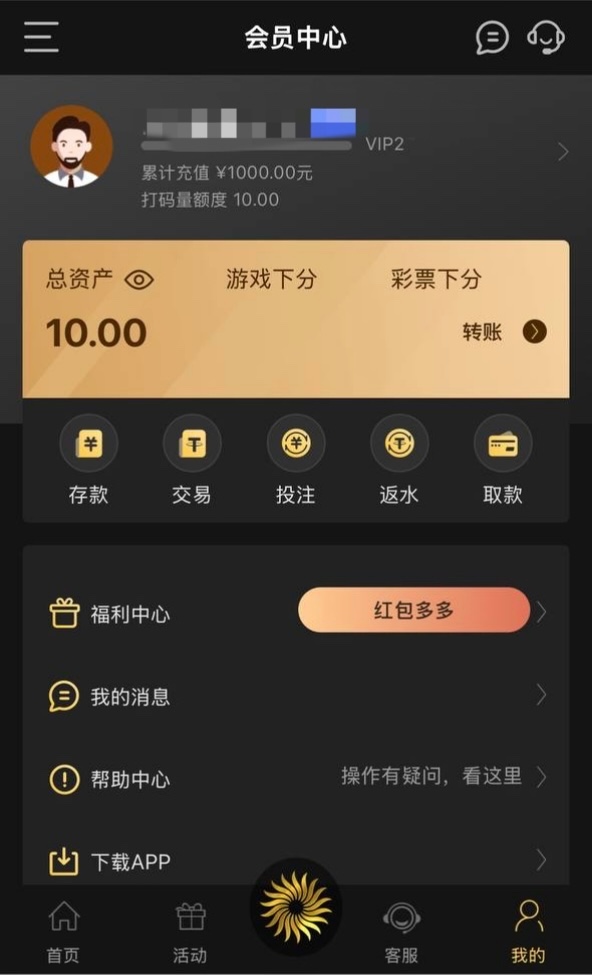Tap the headset support icon

point(545,37)
